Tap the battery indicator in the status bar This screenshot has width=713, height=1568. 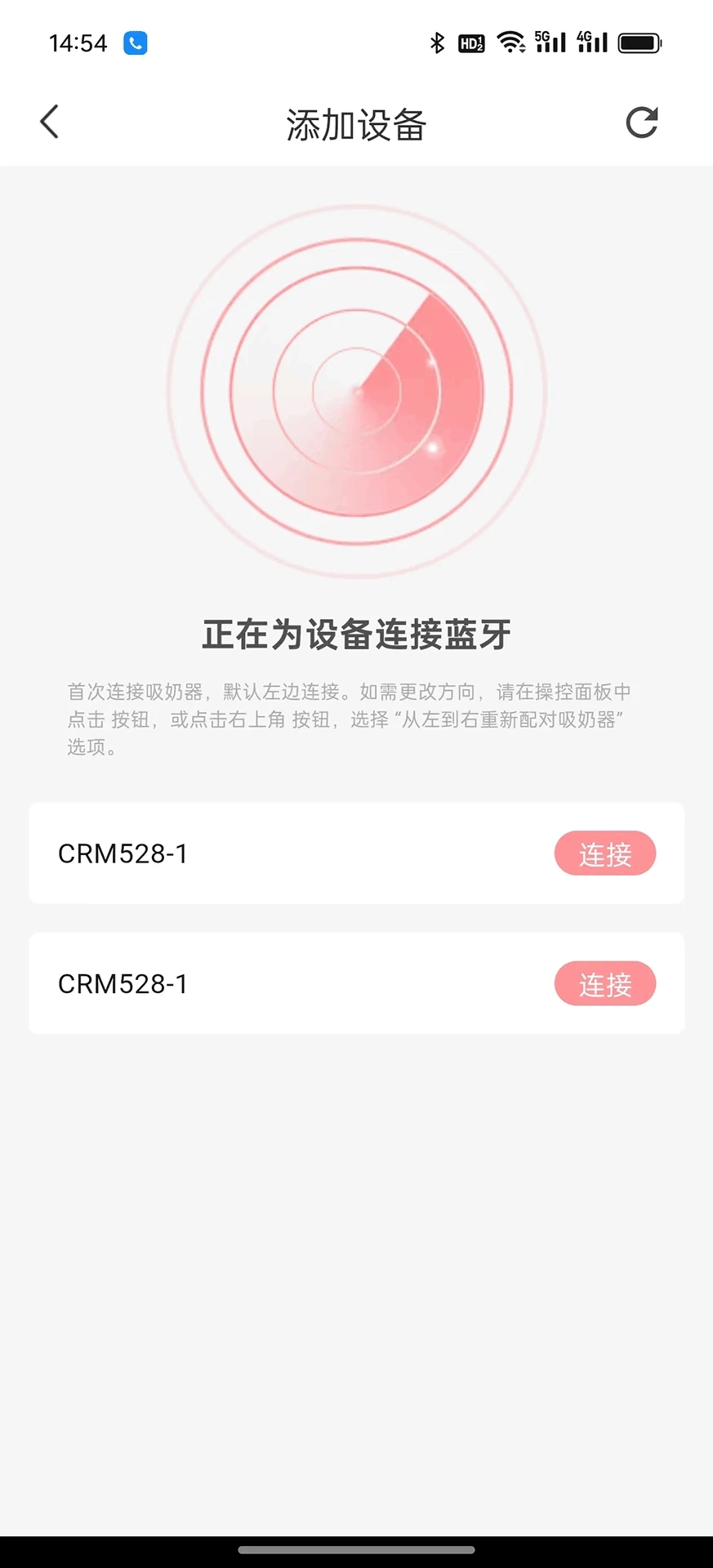point(640,41)
